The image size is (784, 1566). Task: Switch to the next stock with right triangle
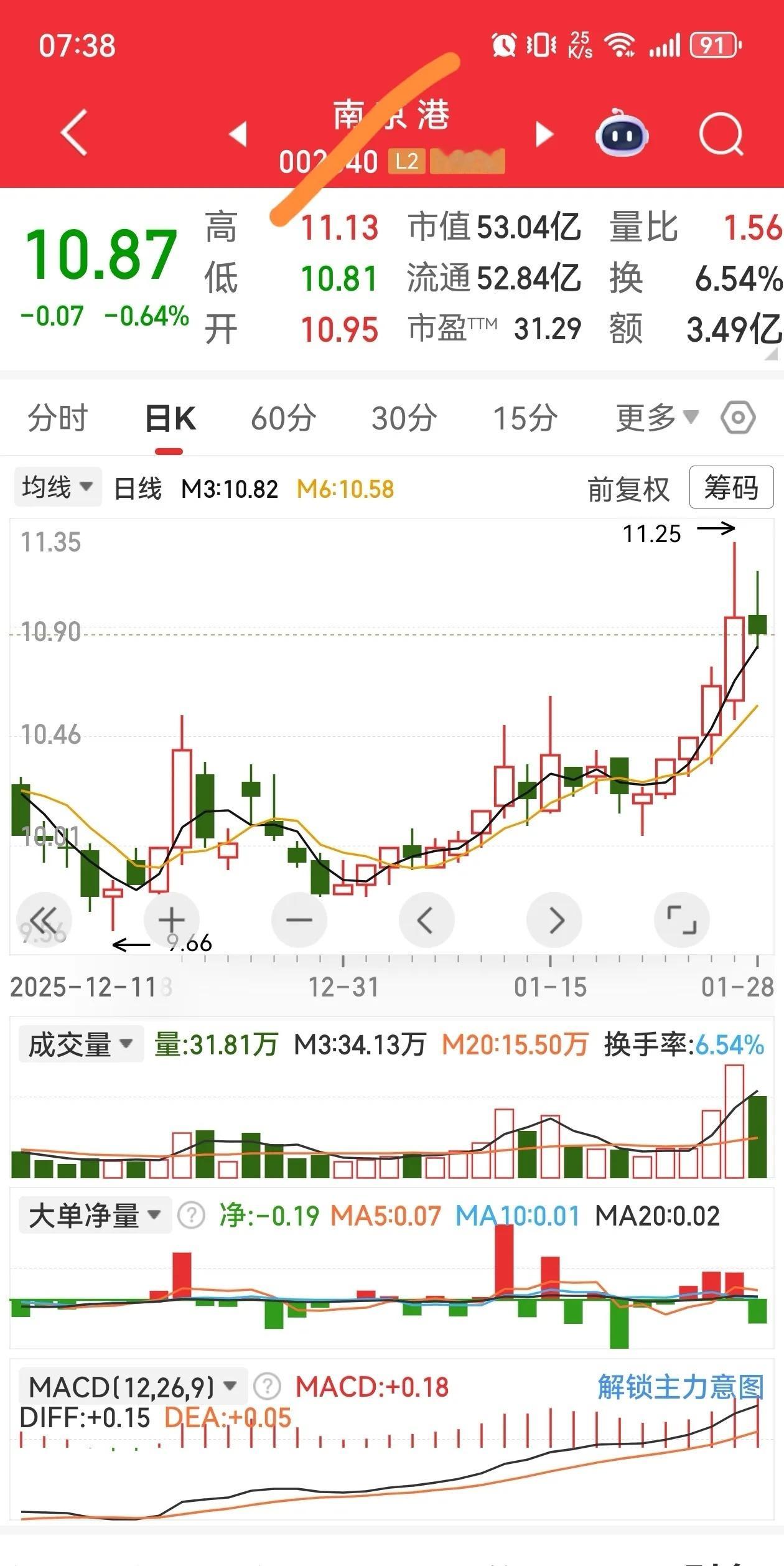(x=544, y=134)
